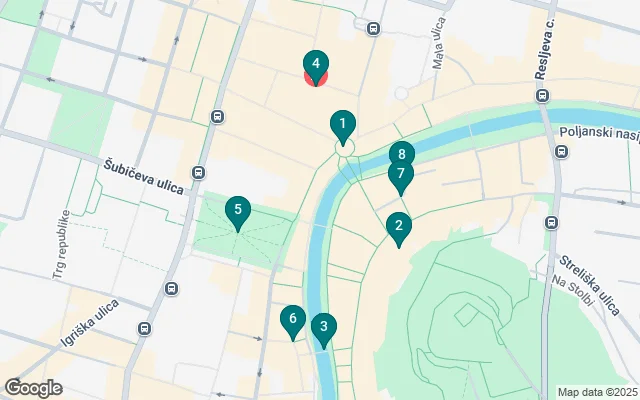Select map pin number 8
The image size is (640, 400).
(x=401, y=154)
